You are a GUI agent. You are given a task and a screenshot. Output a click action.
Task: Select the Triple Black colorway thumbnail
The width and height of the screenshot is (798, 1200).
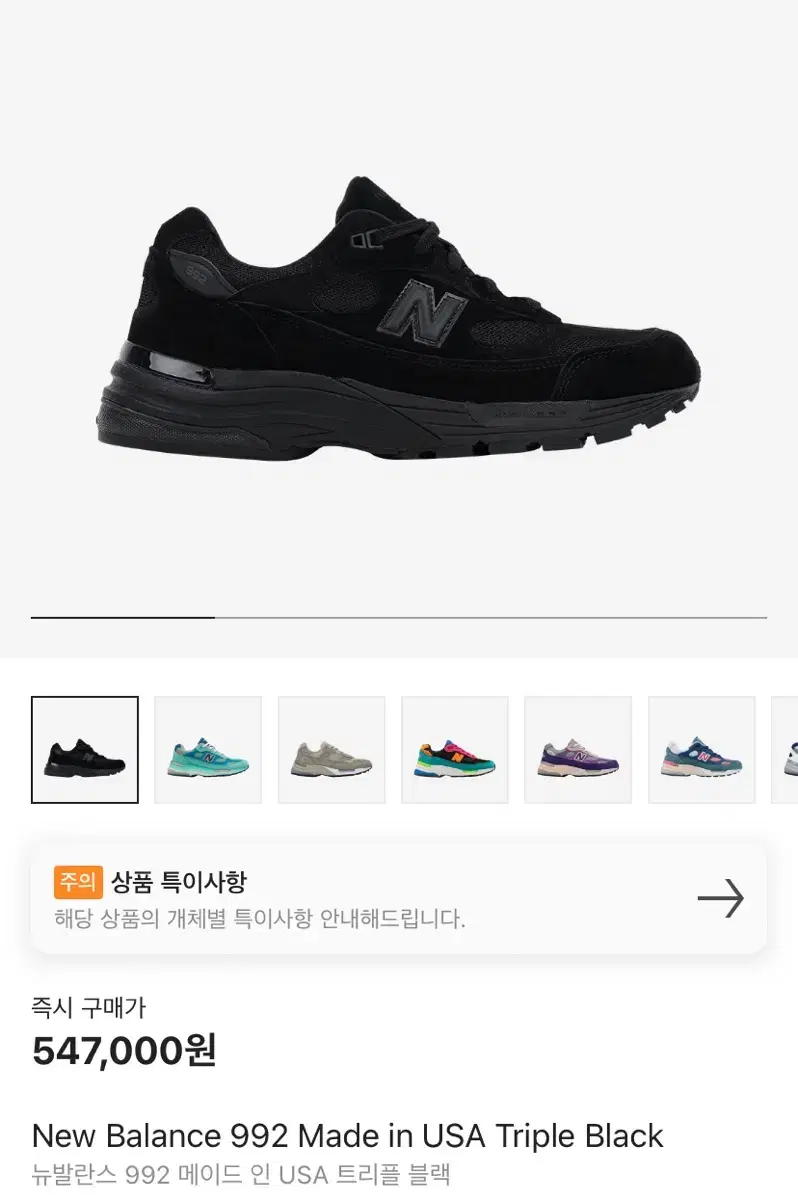coord(84,749)
